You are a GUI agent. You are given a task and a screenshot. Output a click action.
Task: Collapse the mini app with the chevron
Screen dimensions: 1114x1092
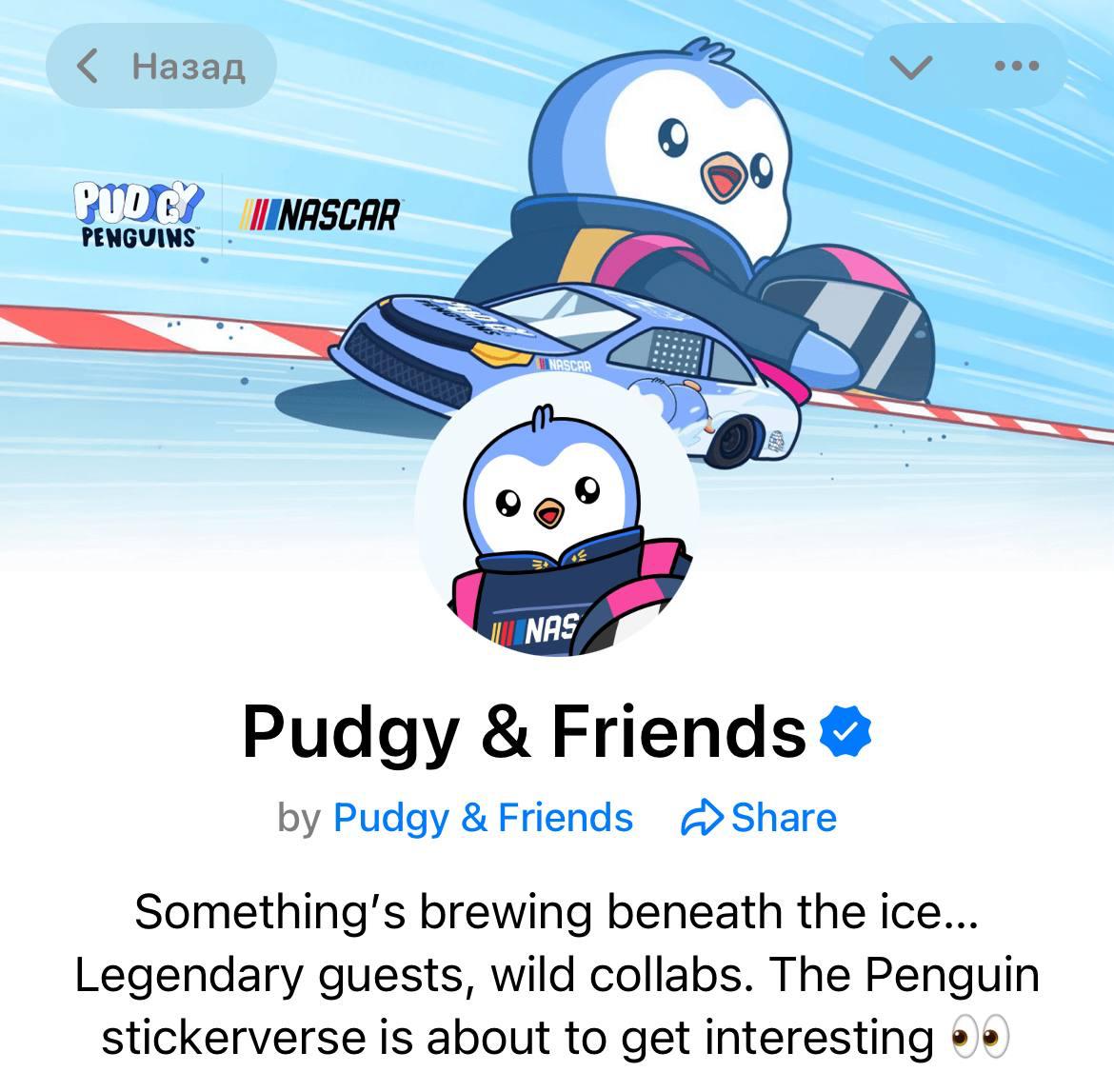911,66
